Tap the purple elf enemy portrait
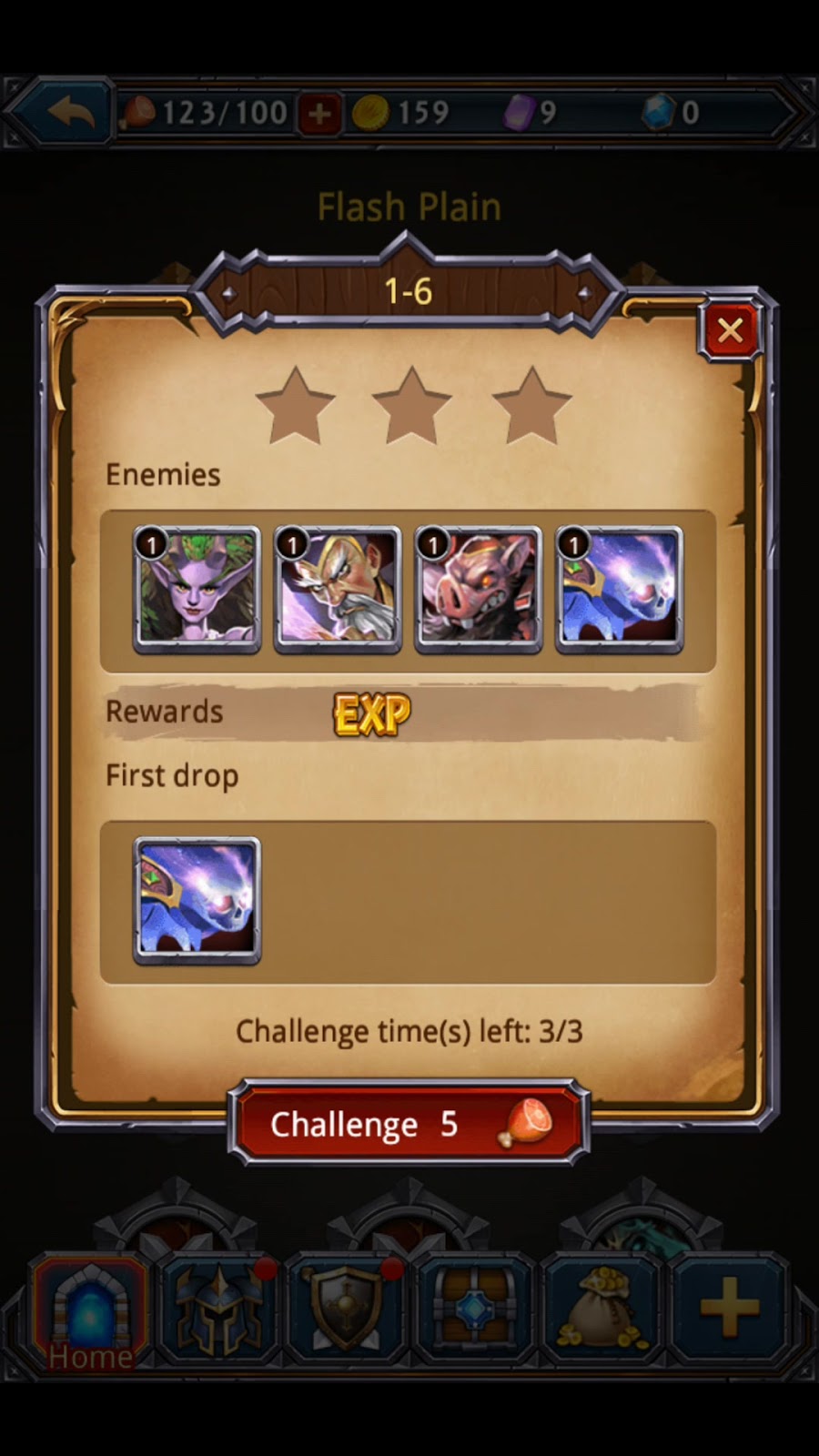This screenshot has width=819, height=1456. point(197,590)
